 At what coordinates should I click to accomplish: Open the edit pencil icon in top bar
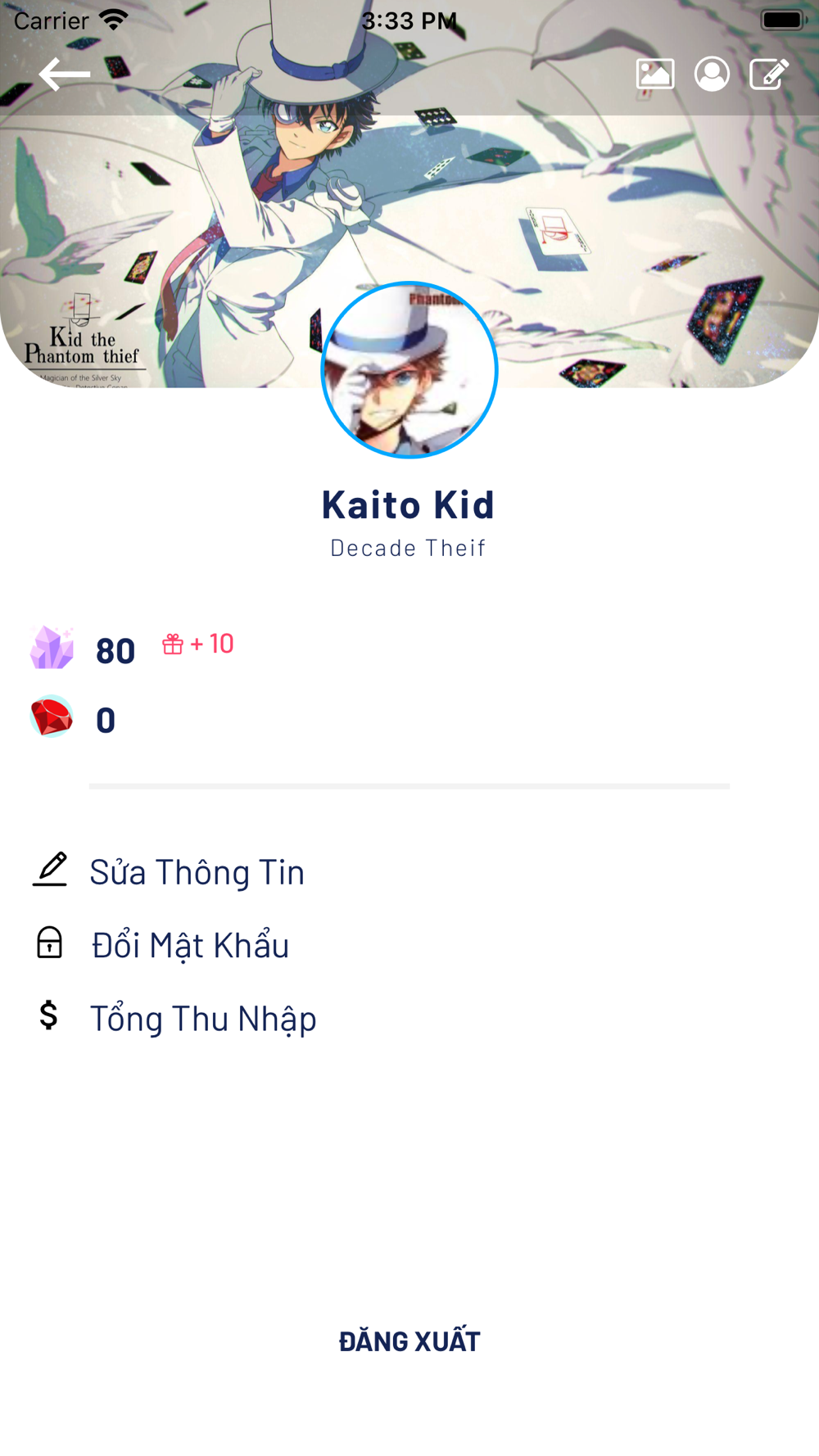769,75
